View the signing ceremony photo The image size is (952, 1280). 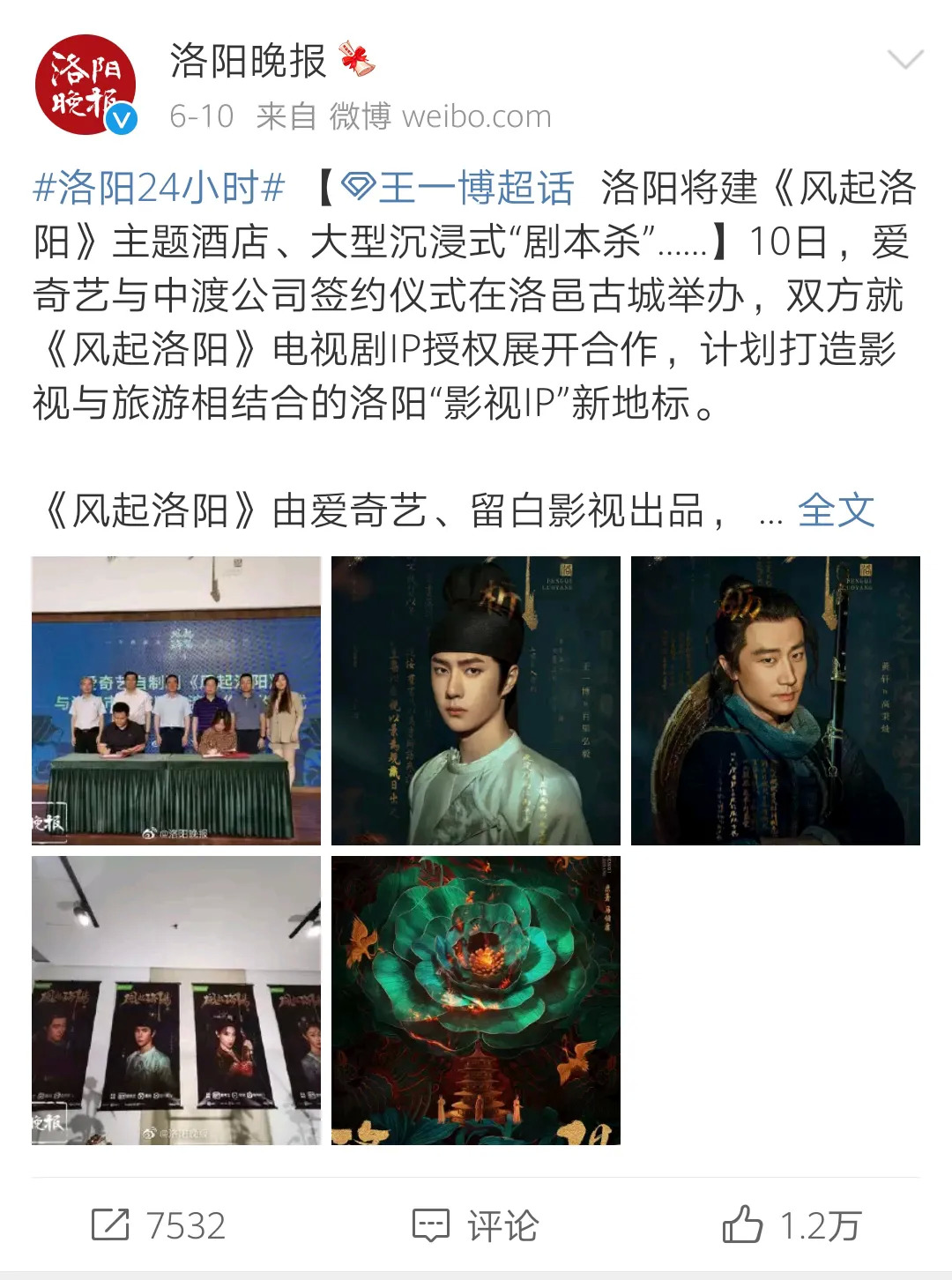click(x=176, y=701)
